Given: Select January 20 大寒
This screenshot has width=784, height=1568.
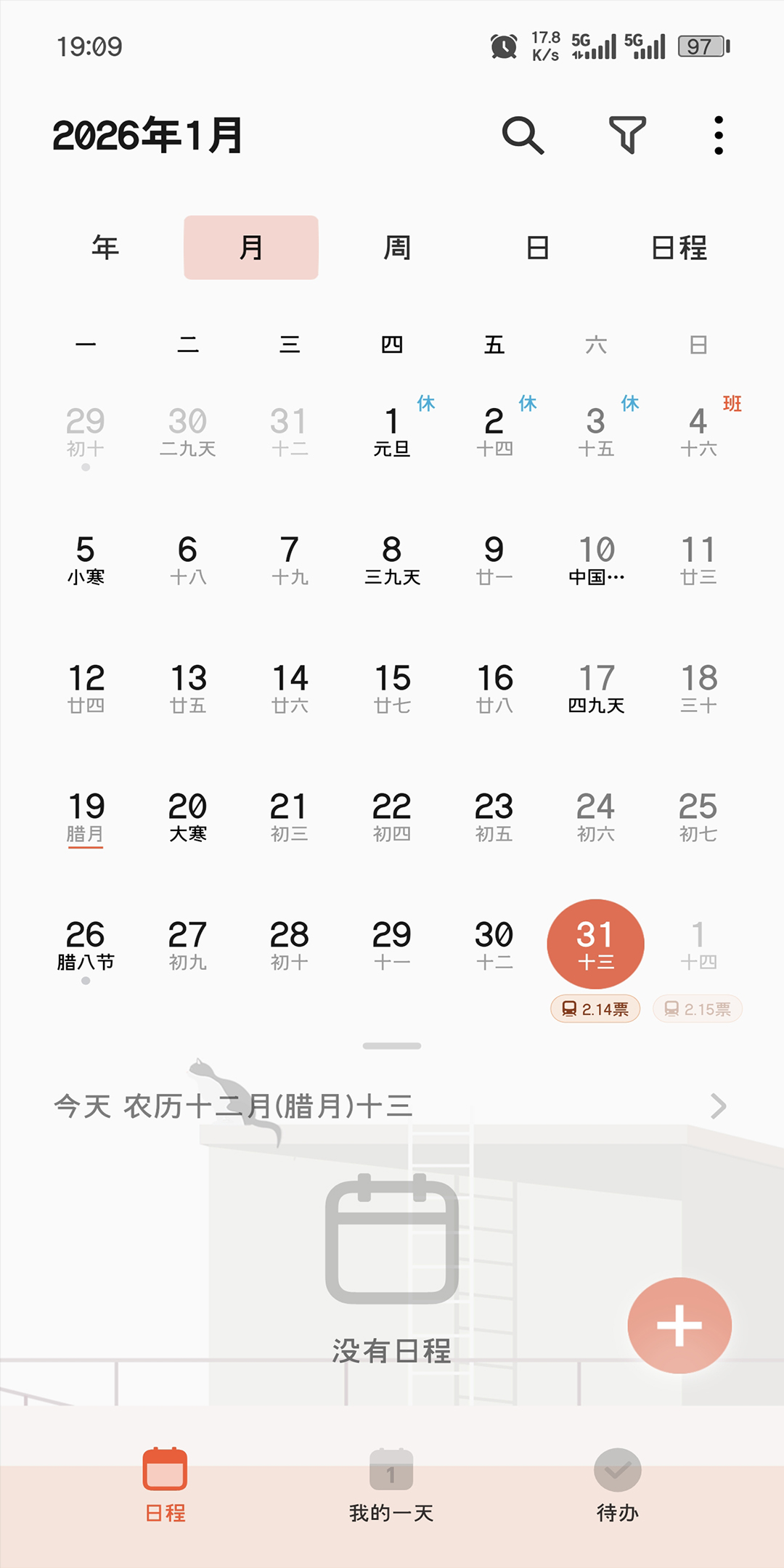Looking at the screenshot, I should click(x=188, y=817).
